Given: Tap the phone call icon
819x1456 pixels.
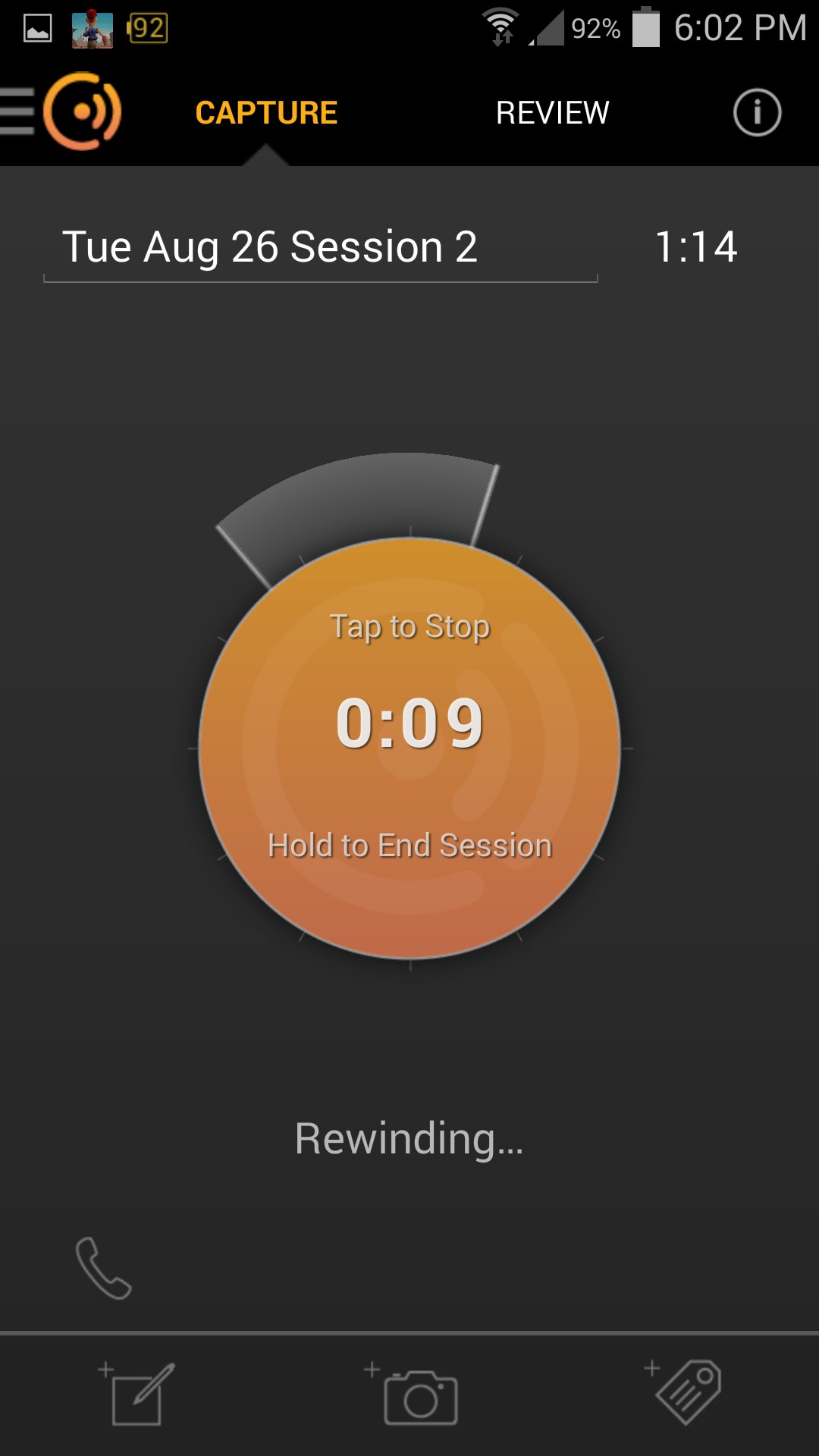Looking at the screenshot, I should (104, 1268).
